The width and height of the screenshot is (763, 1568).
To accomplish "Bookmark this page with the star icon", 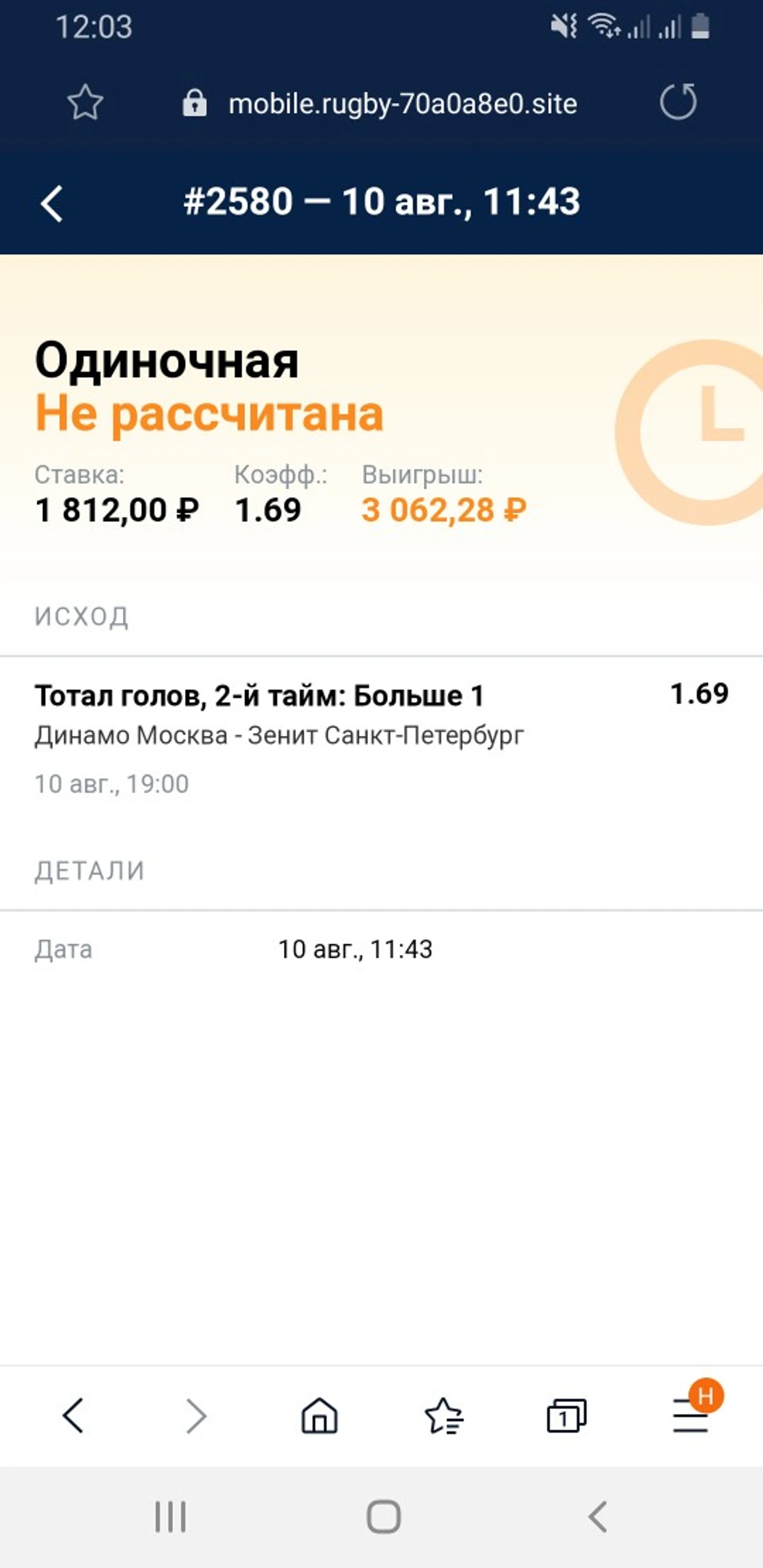I will click(x=85, y=102).
